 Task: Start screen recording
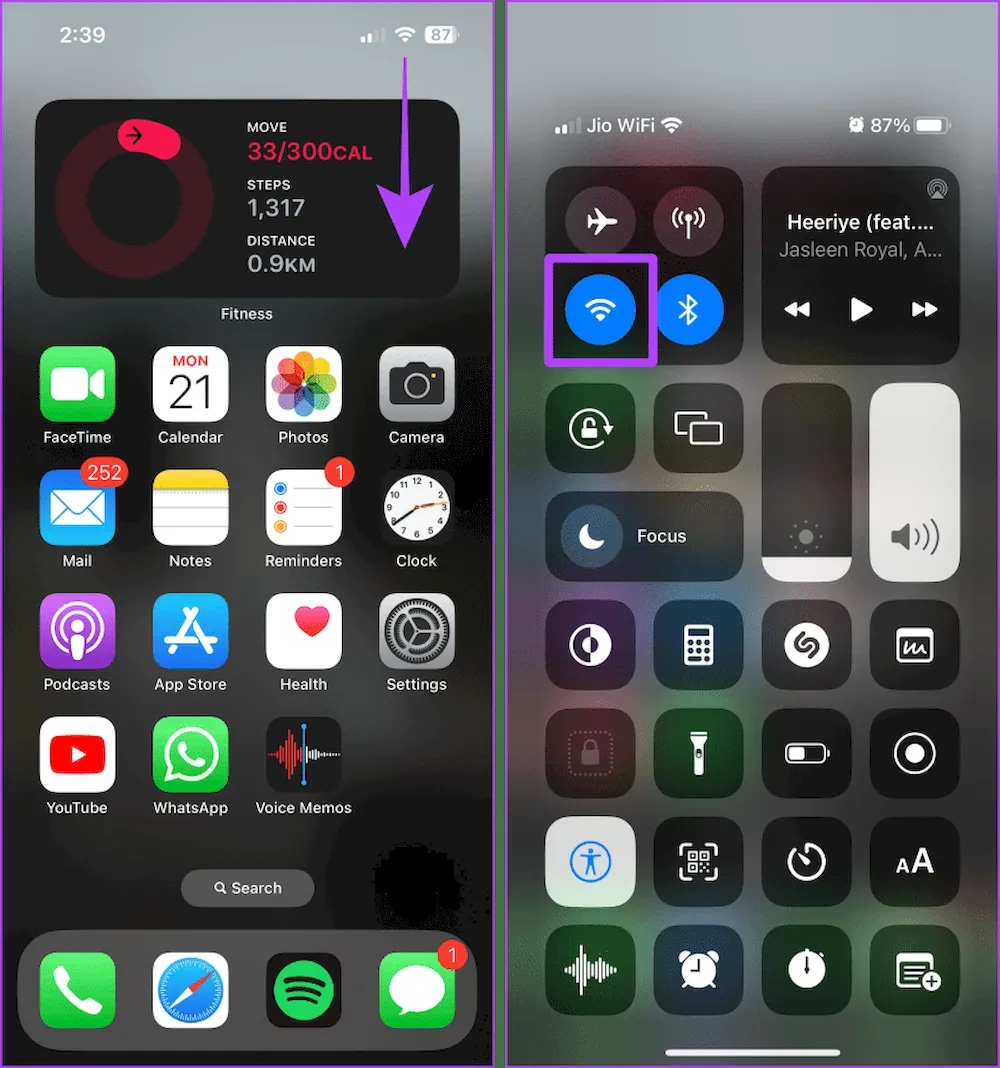pyautogui.click(x=914, y=755)
